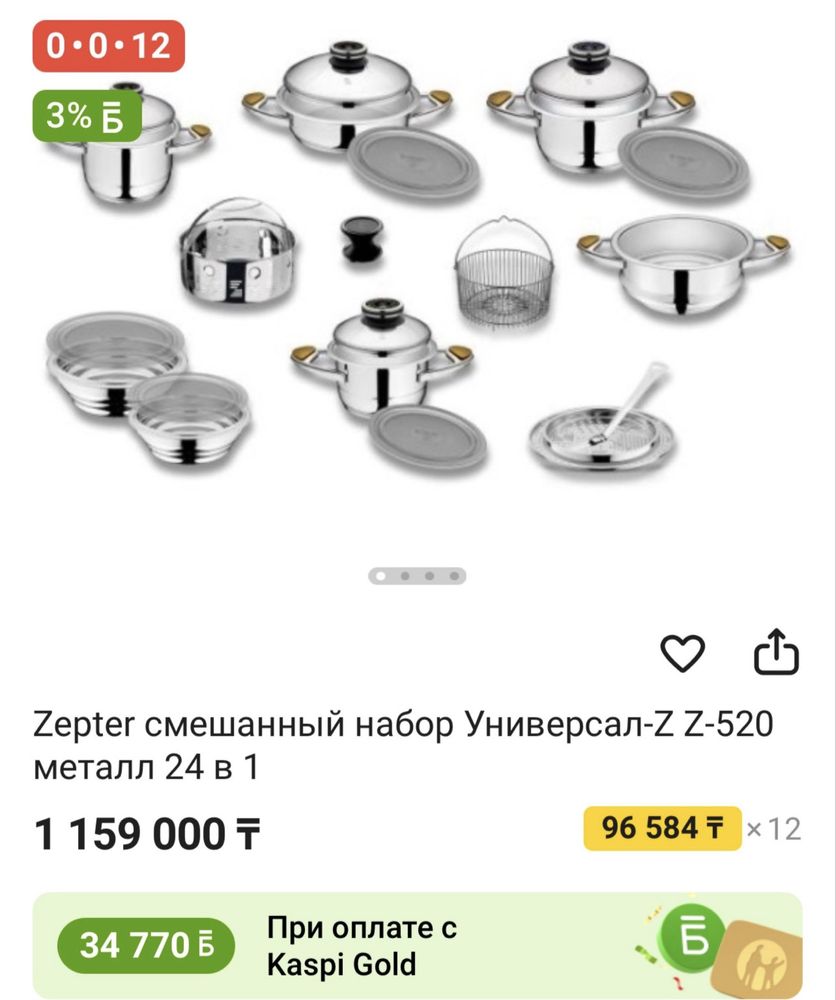Add the Zepter set to favorites
This screenshot has width=836, height=1000.
click(x=684, y=654)
